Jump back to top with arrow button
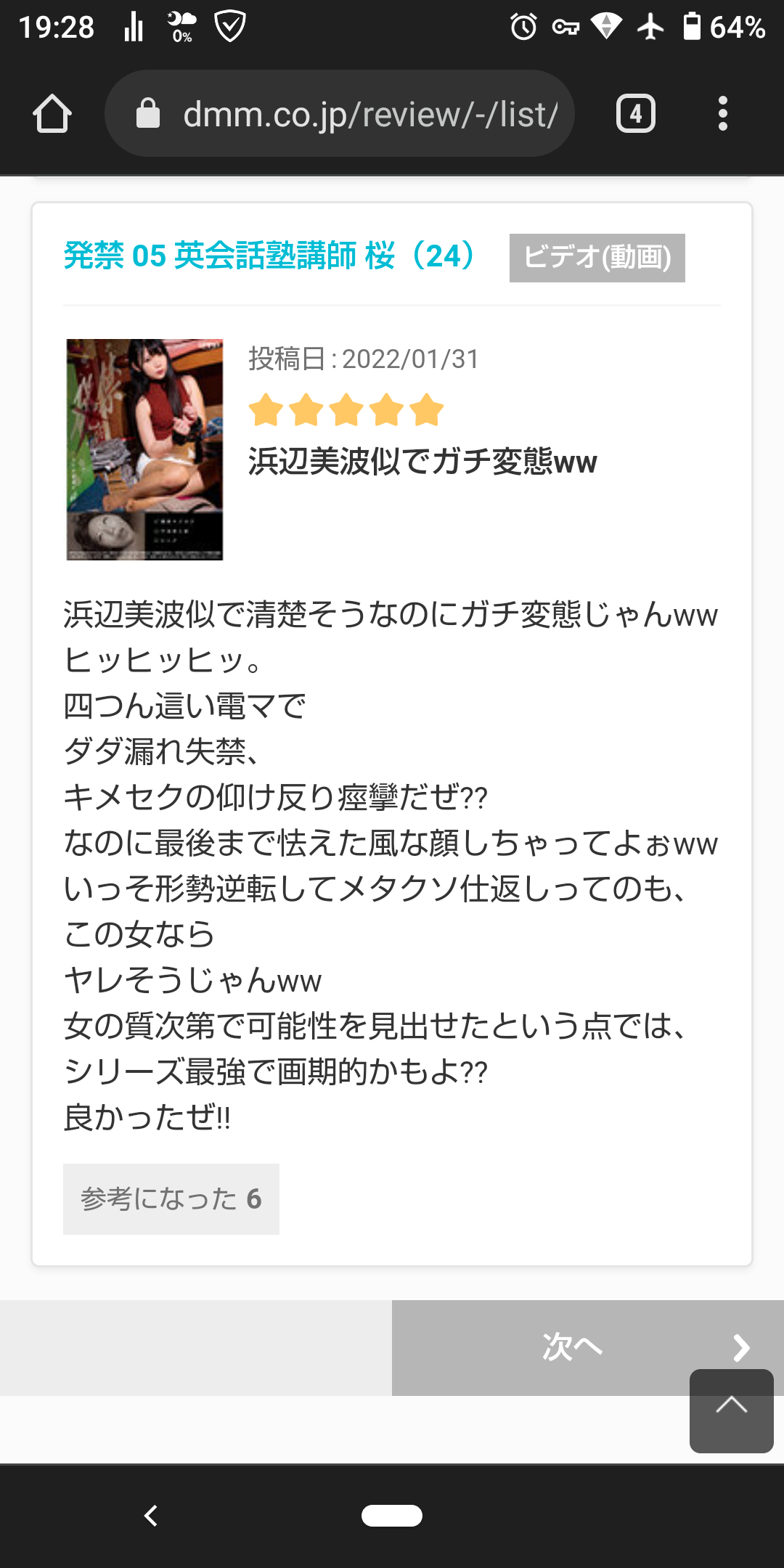Viewport: 784px width, 1568px height. pyautogui.click(x=731, y=1410)
